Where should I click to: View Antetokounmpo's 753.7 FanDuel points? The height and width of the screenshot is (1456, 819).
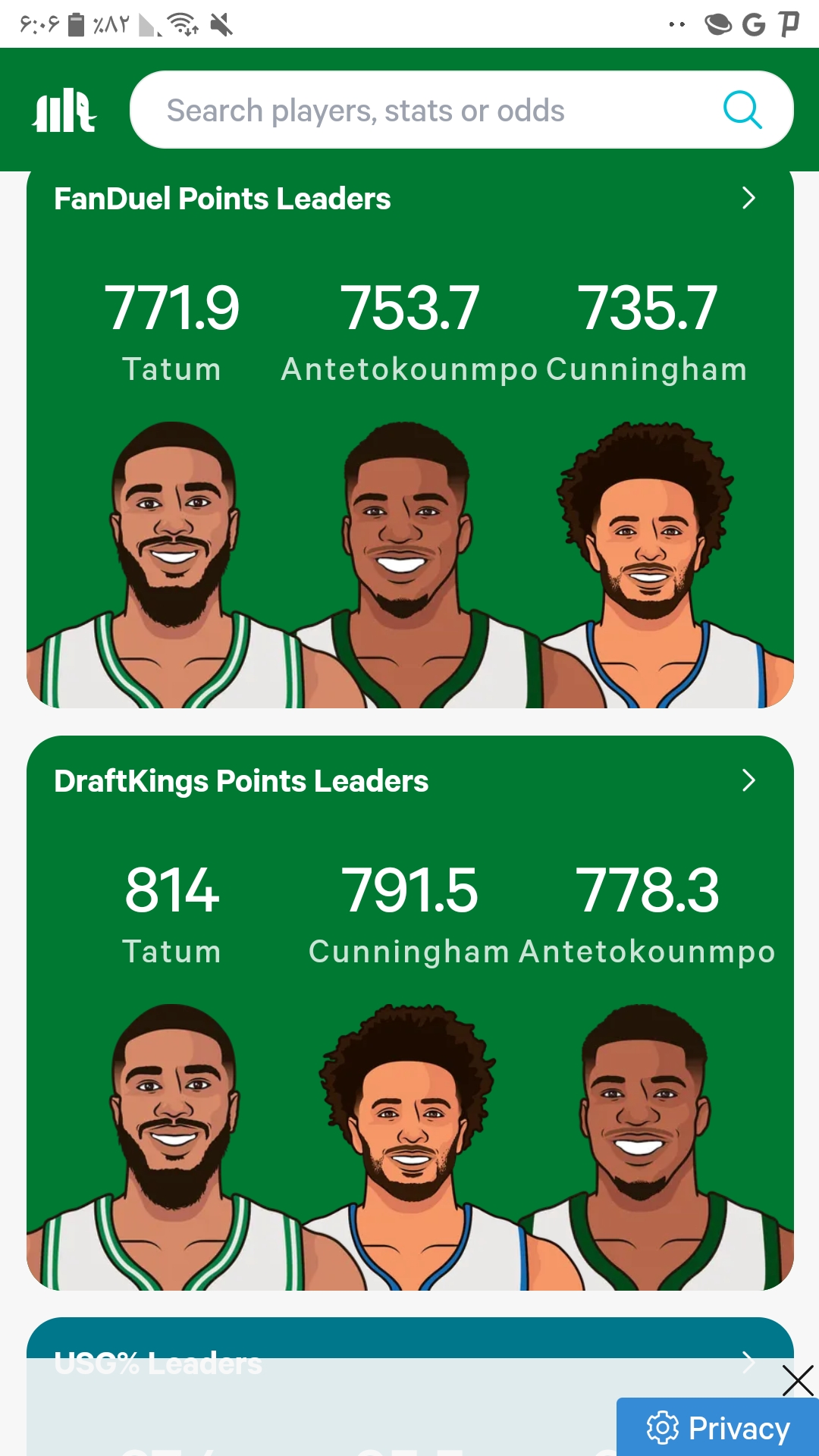pyautogui.click(x=409, y=308)
